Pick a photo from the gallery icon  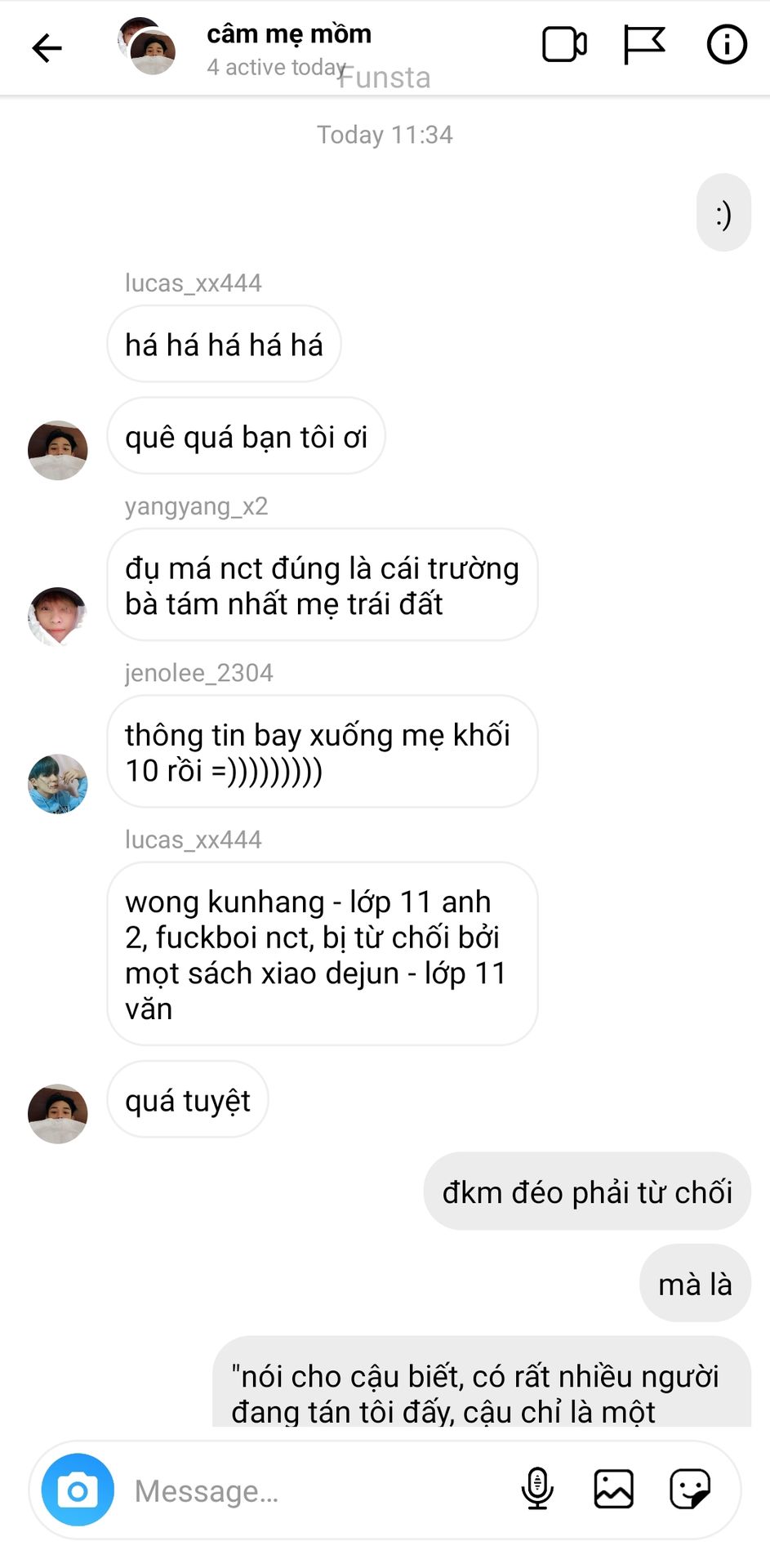pos(613,1489)
